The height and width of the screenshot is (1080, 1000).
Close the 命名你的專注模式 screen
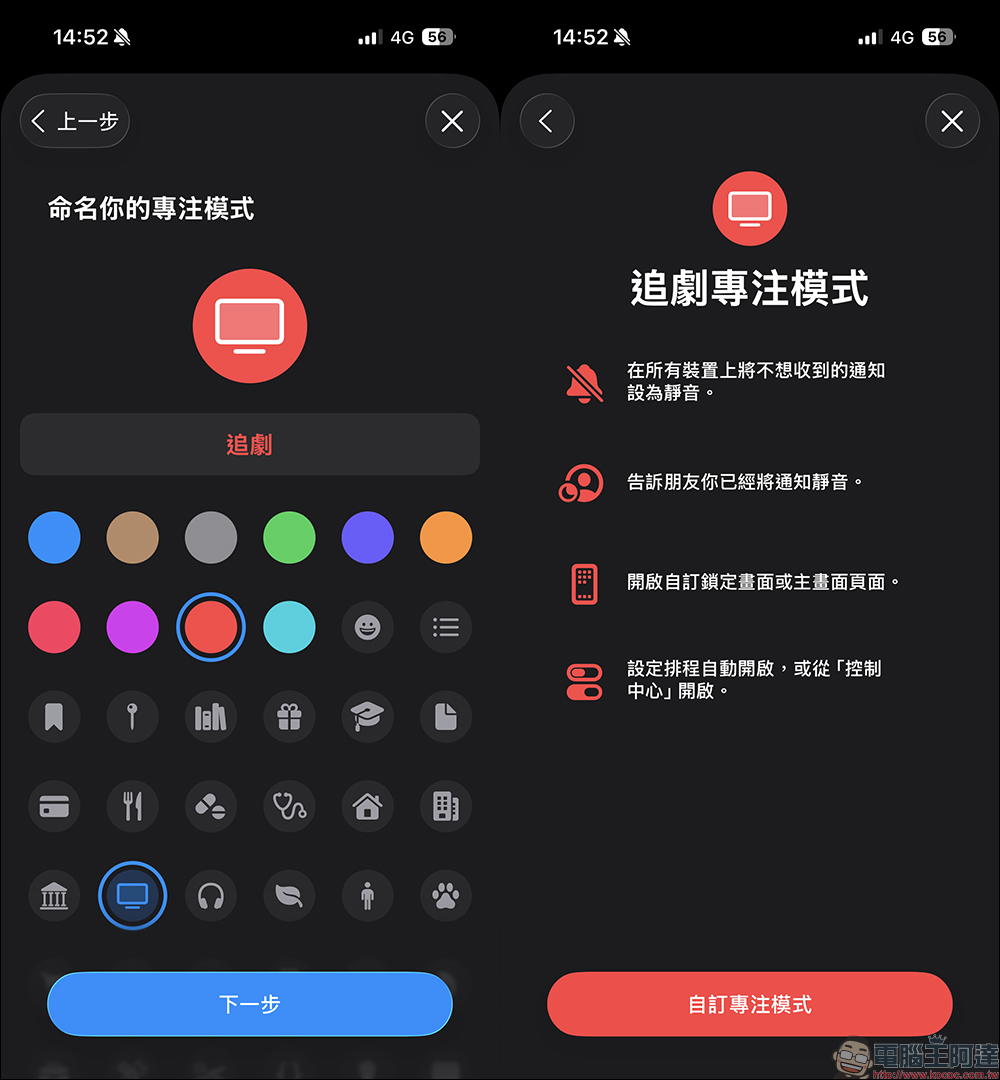pyautogui.click(x=452, y=121)
